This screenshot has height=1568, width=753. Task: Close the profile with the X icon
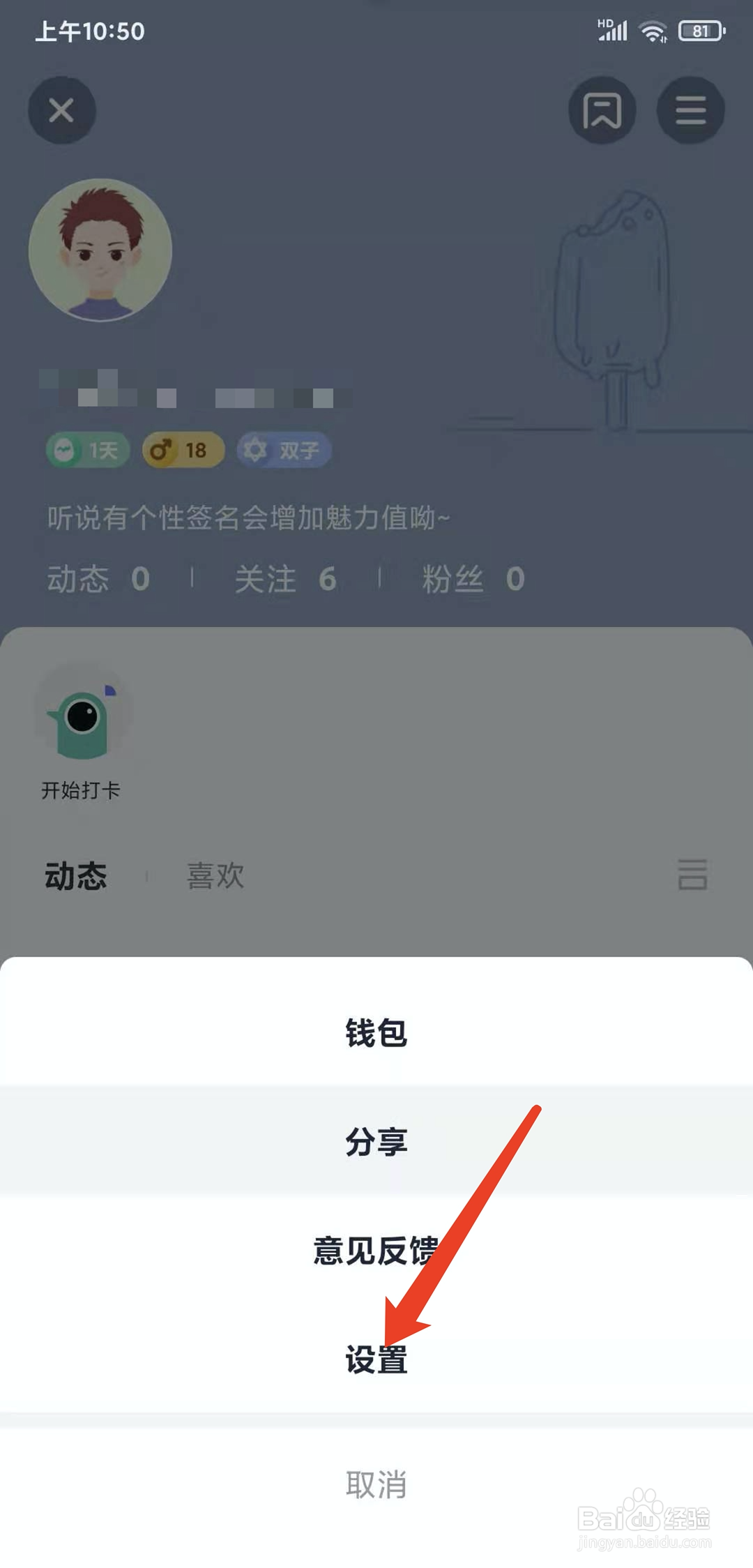pyautogui.click(x=61, y=110)
